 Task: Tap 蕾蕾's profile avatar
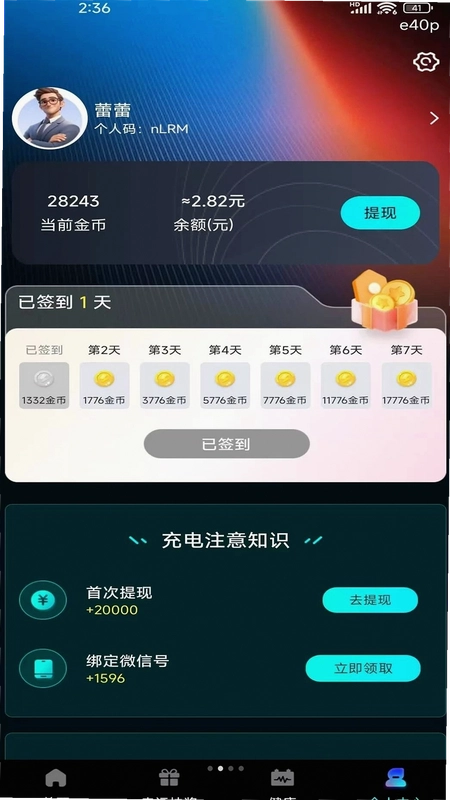click(x=50, y=118)
